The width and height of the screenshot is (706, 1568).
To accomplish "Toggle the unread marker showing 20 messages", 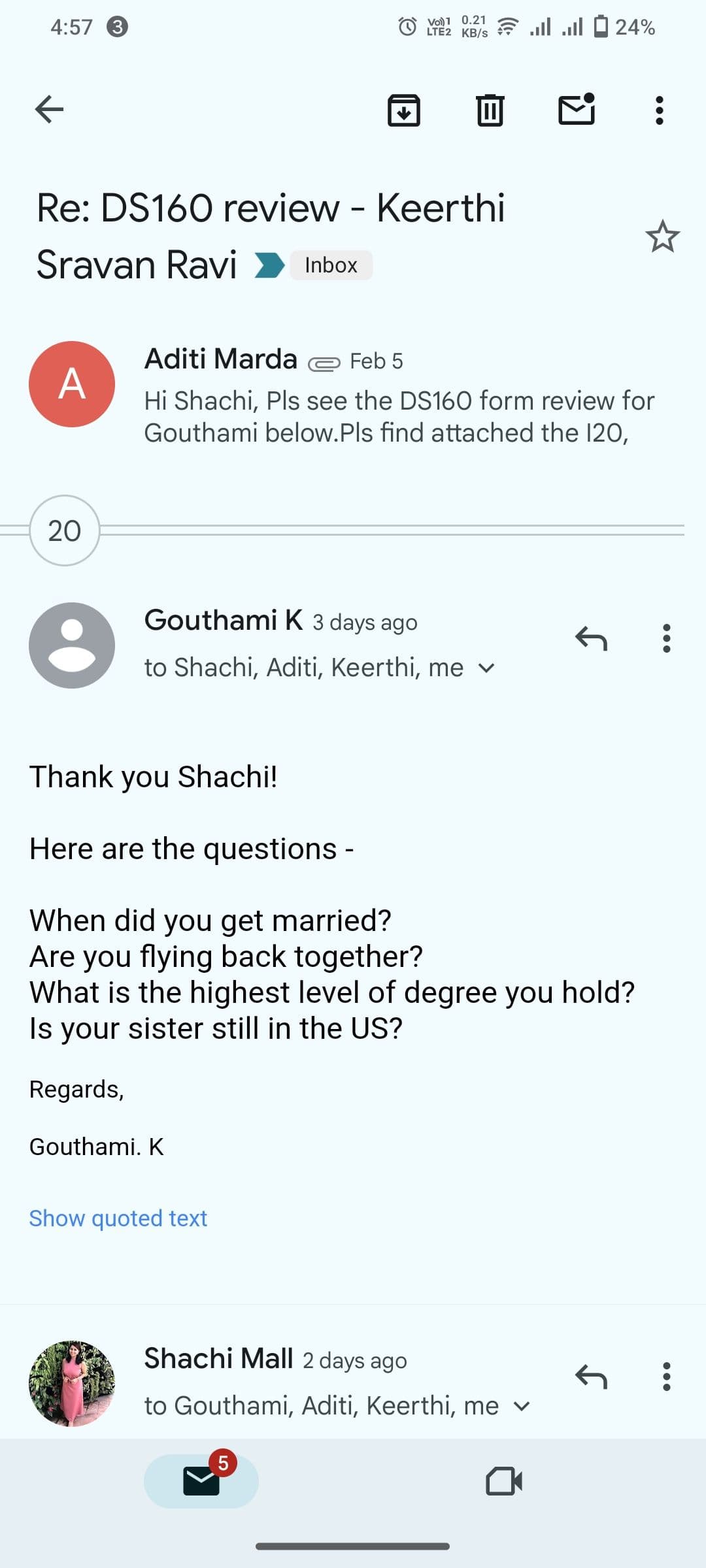I will click(x=64, y=531).
